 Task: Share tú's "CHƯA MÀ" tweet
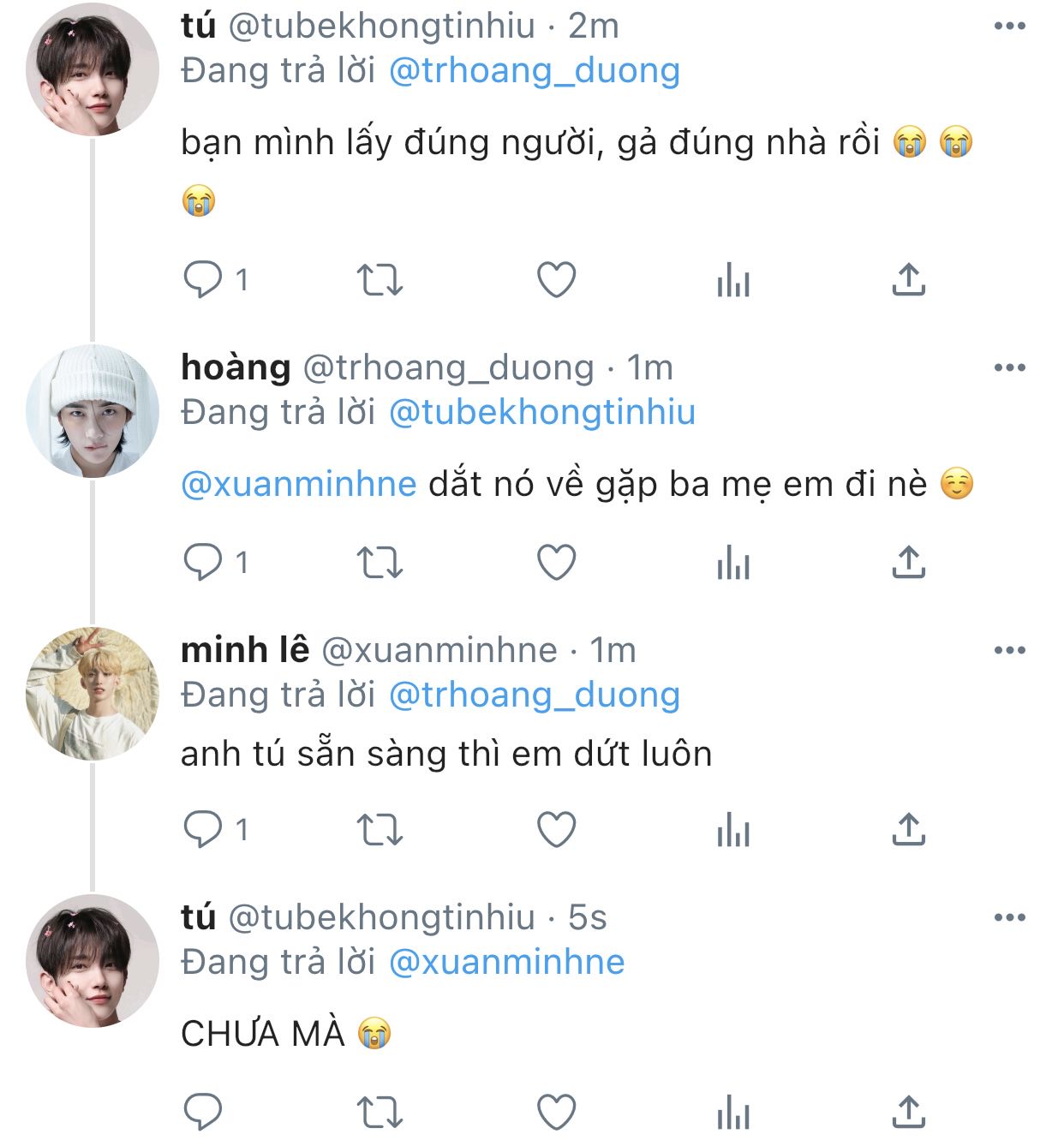[908, 1112]
